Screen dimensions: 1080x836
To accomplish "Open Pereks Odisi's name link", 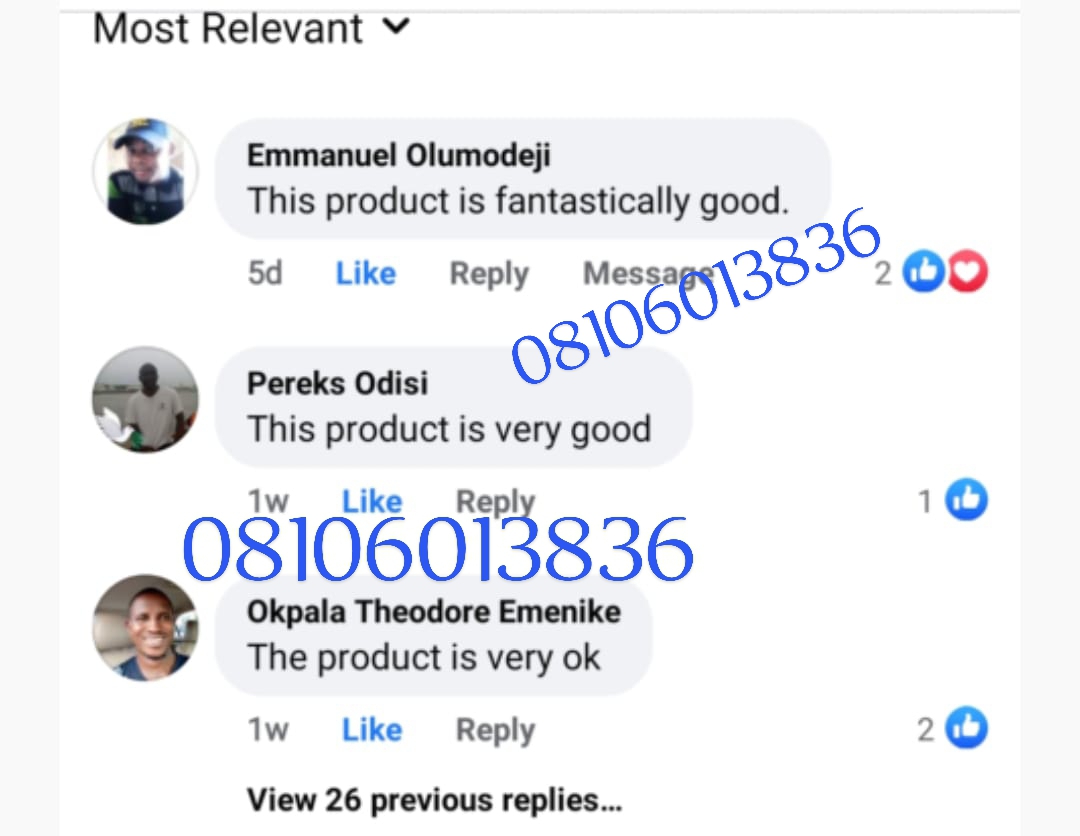I will [336, 383].
